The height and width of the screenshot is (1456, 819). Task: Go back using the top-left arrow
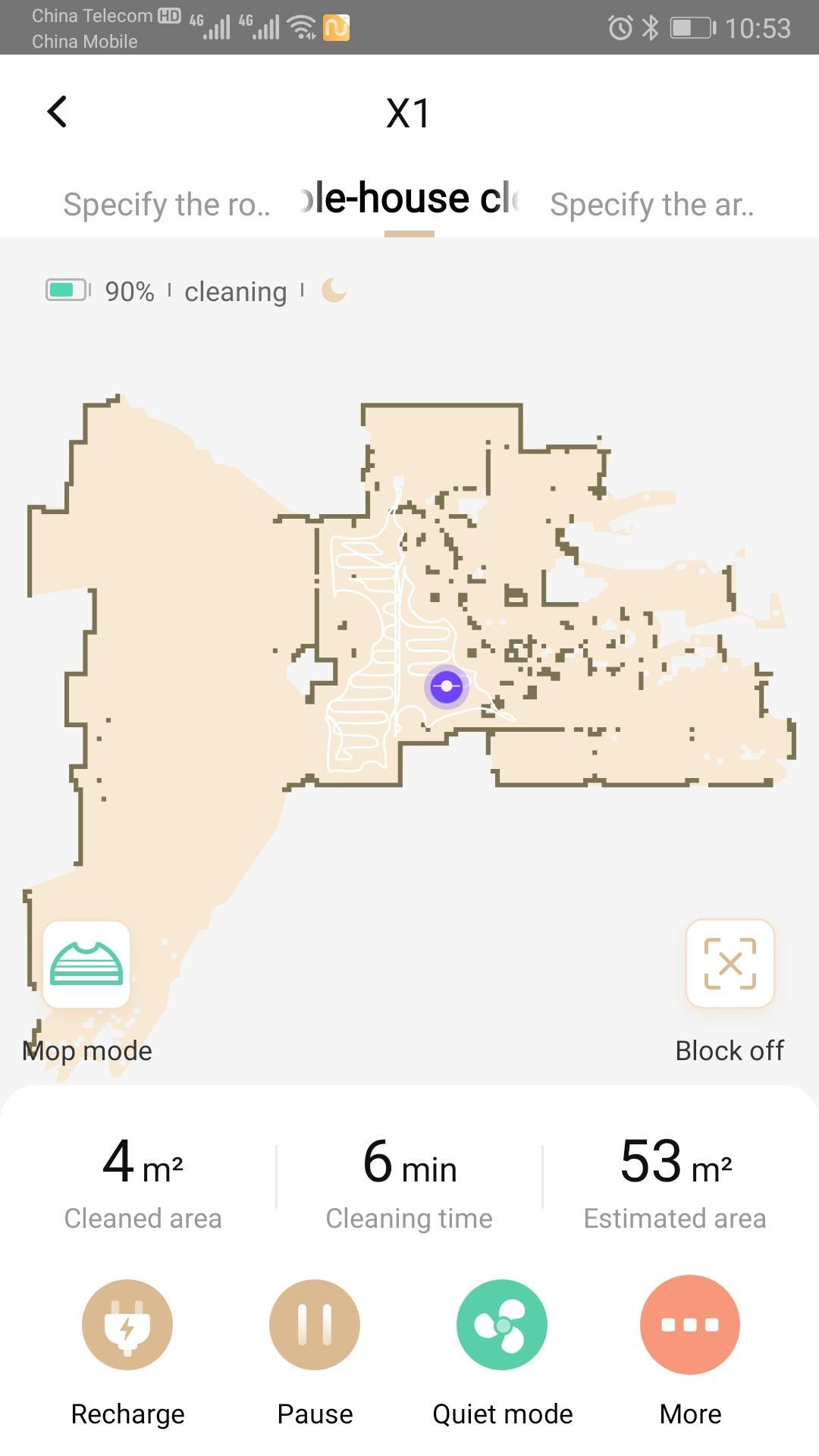point(58,111)
